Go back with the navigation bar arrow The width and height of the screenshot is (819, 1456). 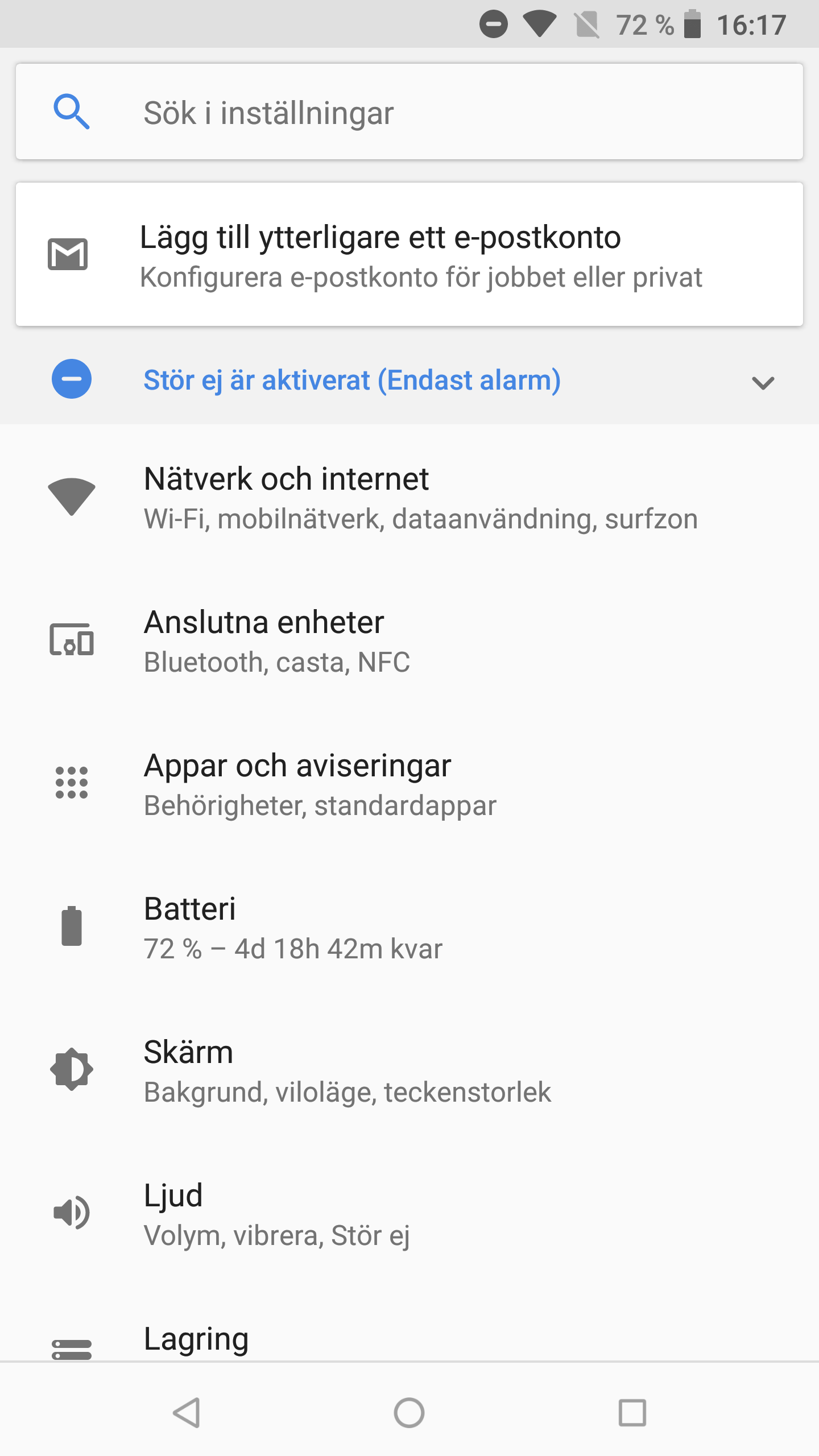pyautogui.click(x=187, y=1412)
